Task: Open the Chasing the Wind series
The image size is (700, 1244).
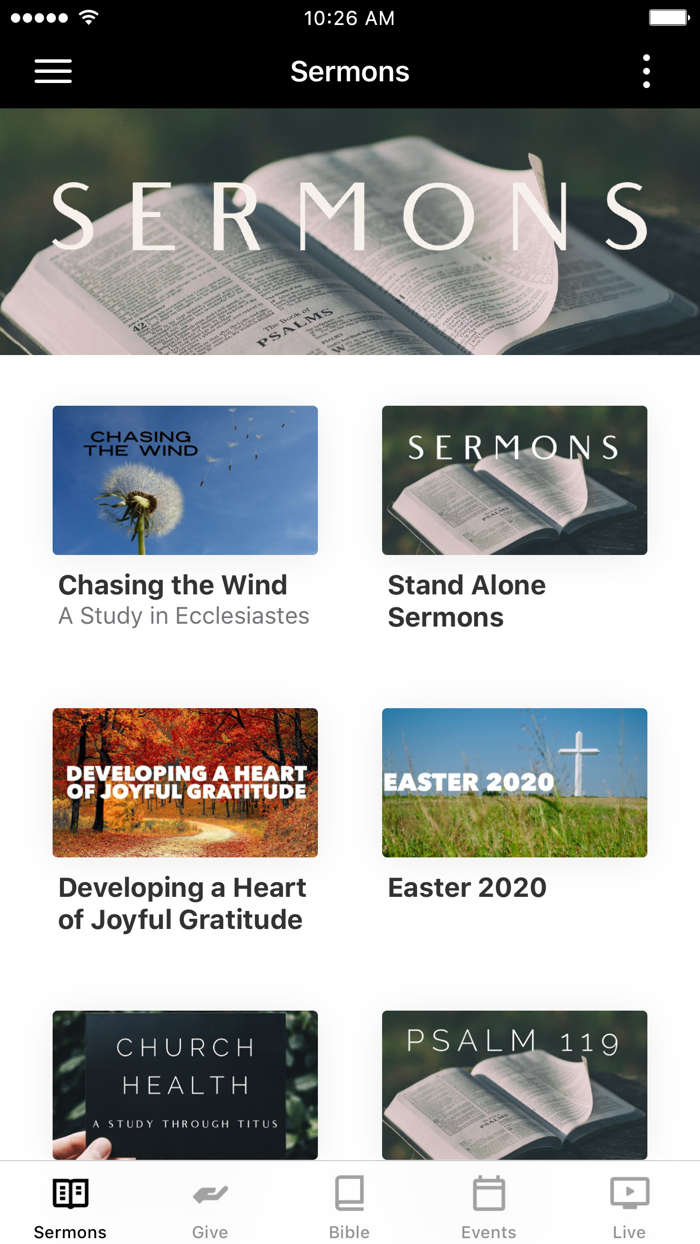Action: [x=185, y=481]
